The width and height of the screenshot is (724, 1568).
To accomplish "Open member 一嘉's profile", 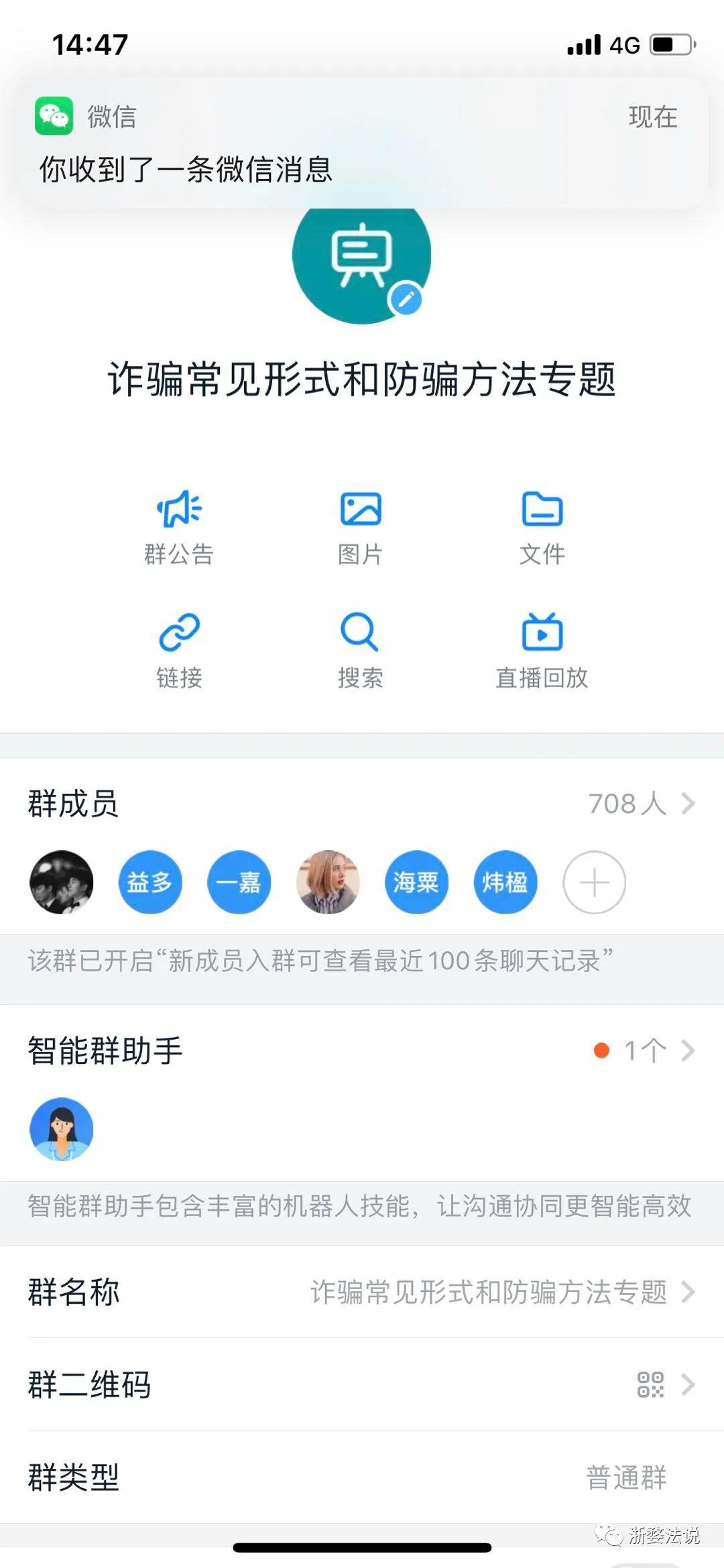I will [x=239, y=882].
